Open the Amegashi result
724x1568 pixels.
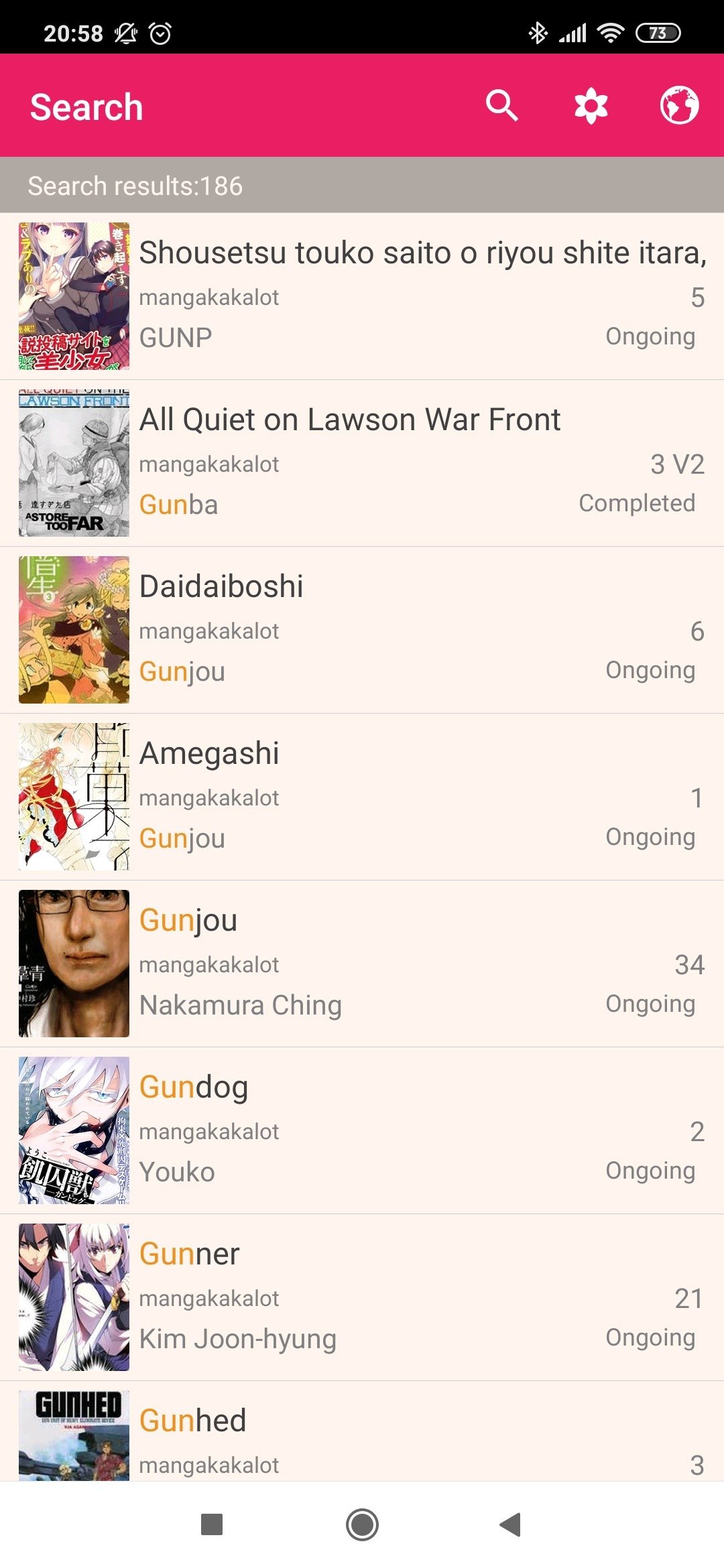click(362, 797)
